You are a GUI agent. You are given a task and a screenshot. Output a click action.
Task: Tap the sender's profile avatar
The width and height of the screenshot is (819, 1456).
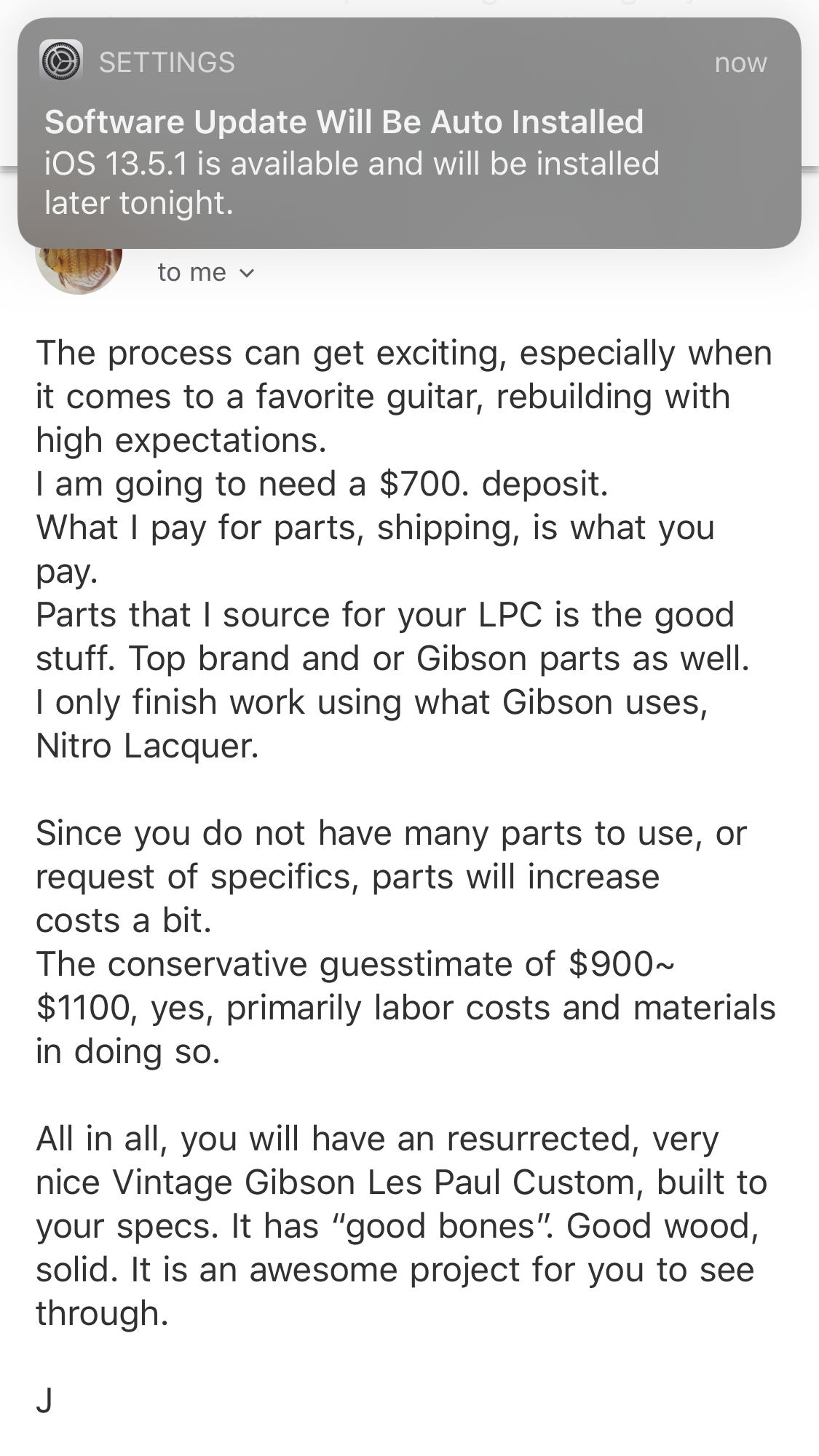click(x=79, y=271)
